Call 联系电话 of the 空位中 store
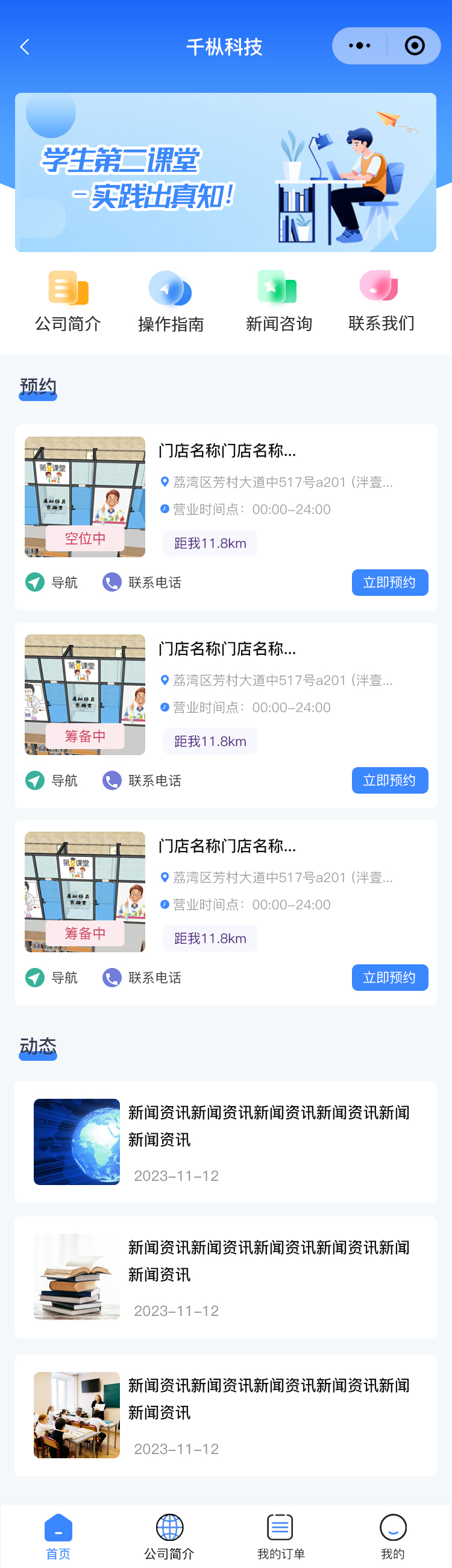The height and width of the screenshot is (1568, 452). 142,583
